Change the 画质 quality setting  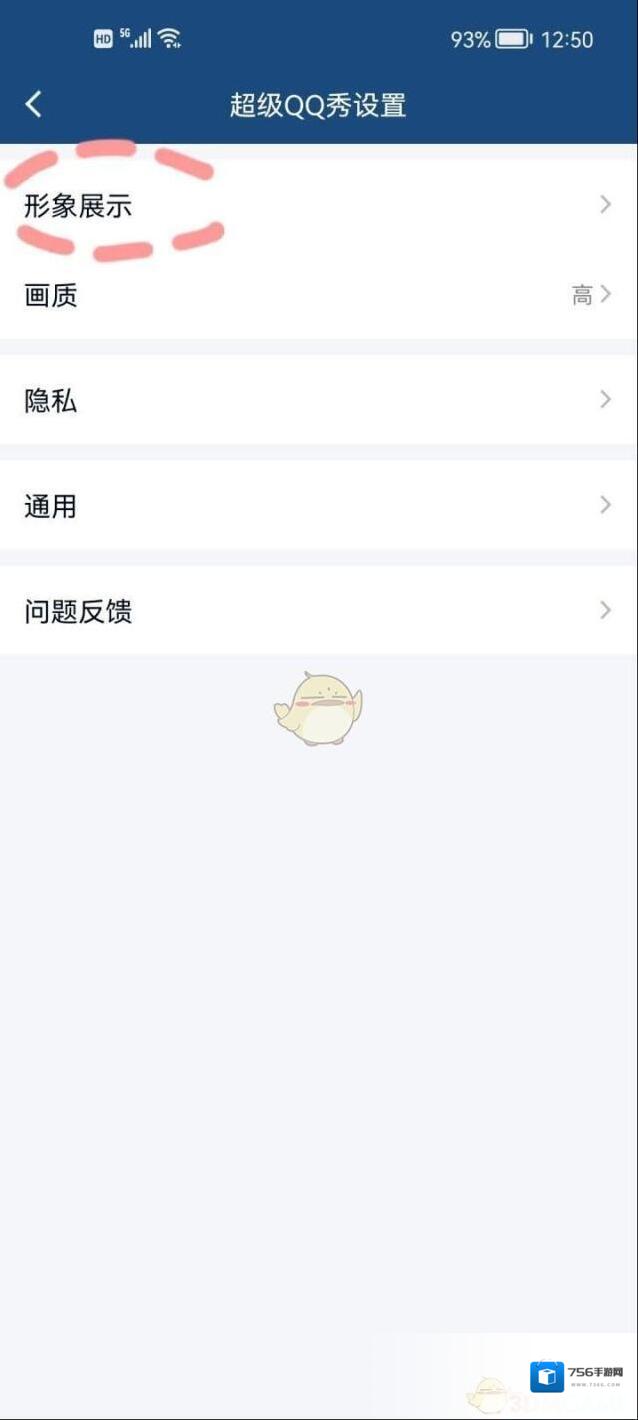point(318,295)
